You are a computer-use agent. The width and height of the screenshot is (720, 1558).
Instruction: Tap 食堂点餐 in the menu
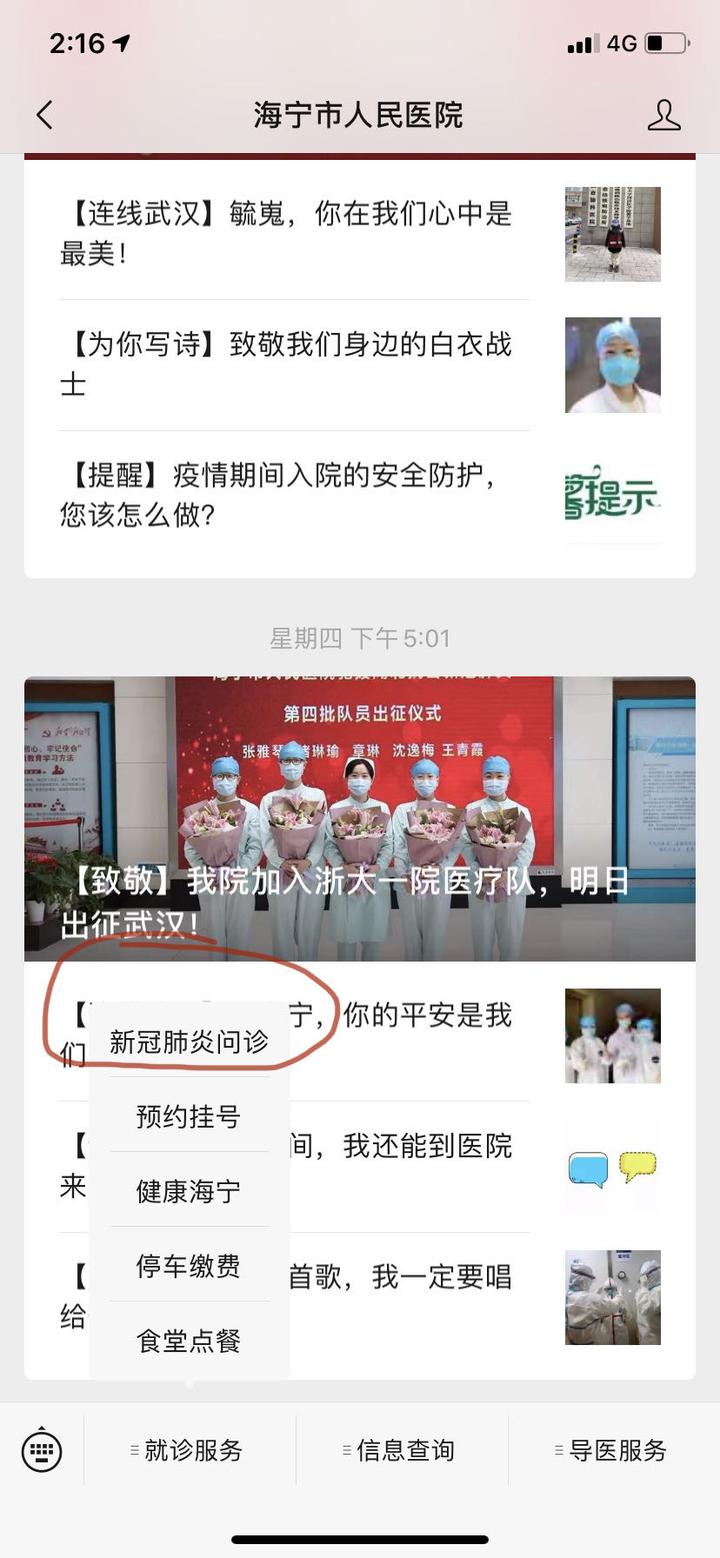(x=189, y=1341)
